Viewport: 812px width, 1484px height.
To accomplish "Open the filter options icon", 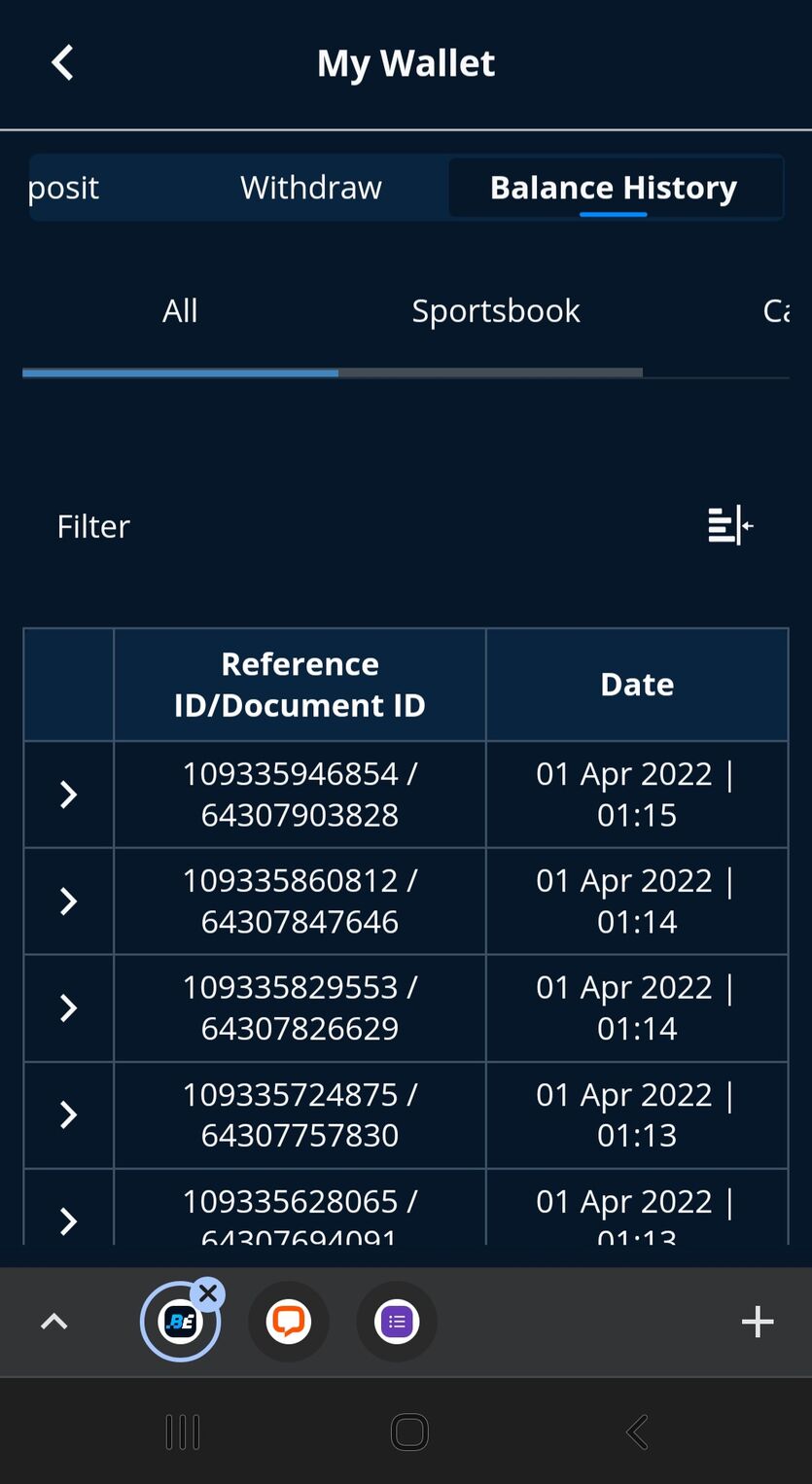I will [x=730, y=525].
